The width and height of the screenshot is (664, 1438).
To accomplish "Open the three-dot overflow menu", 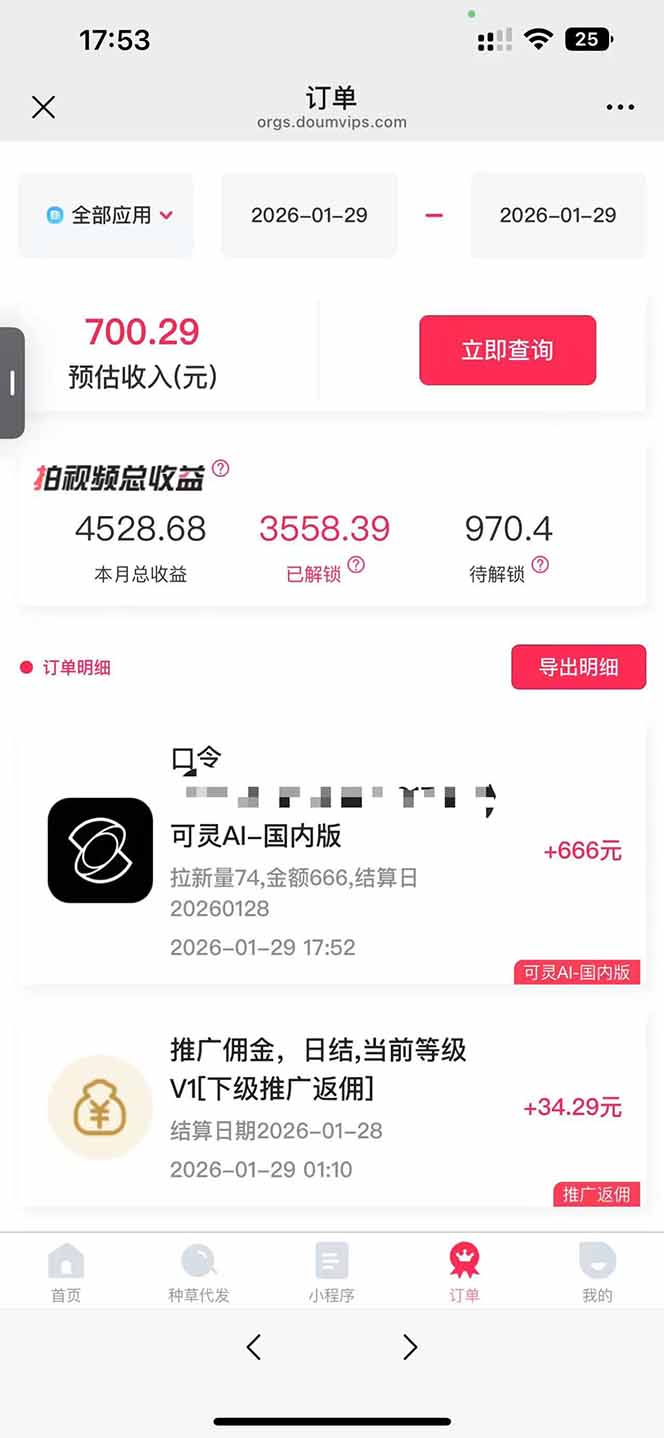I will click(620, 107).
